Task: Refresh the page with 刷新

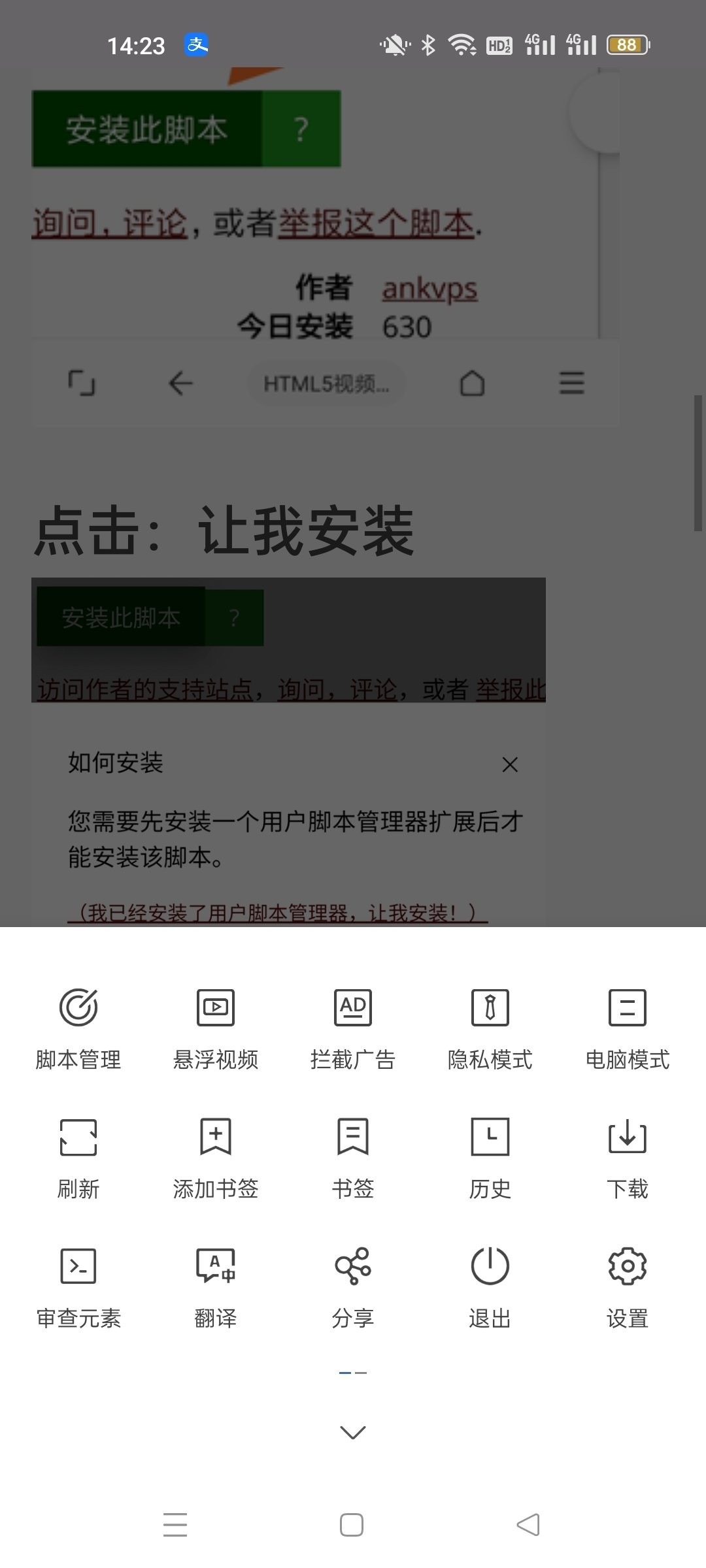Action: (x=78, y=1155)
